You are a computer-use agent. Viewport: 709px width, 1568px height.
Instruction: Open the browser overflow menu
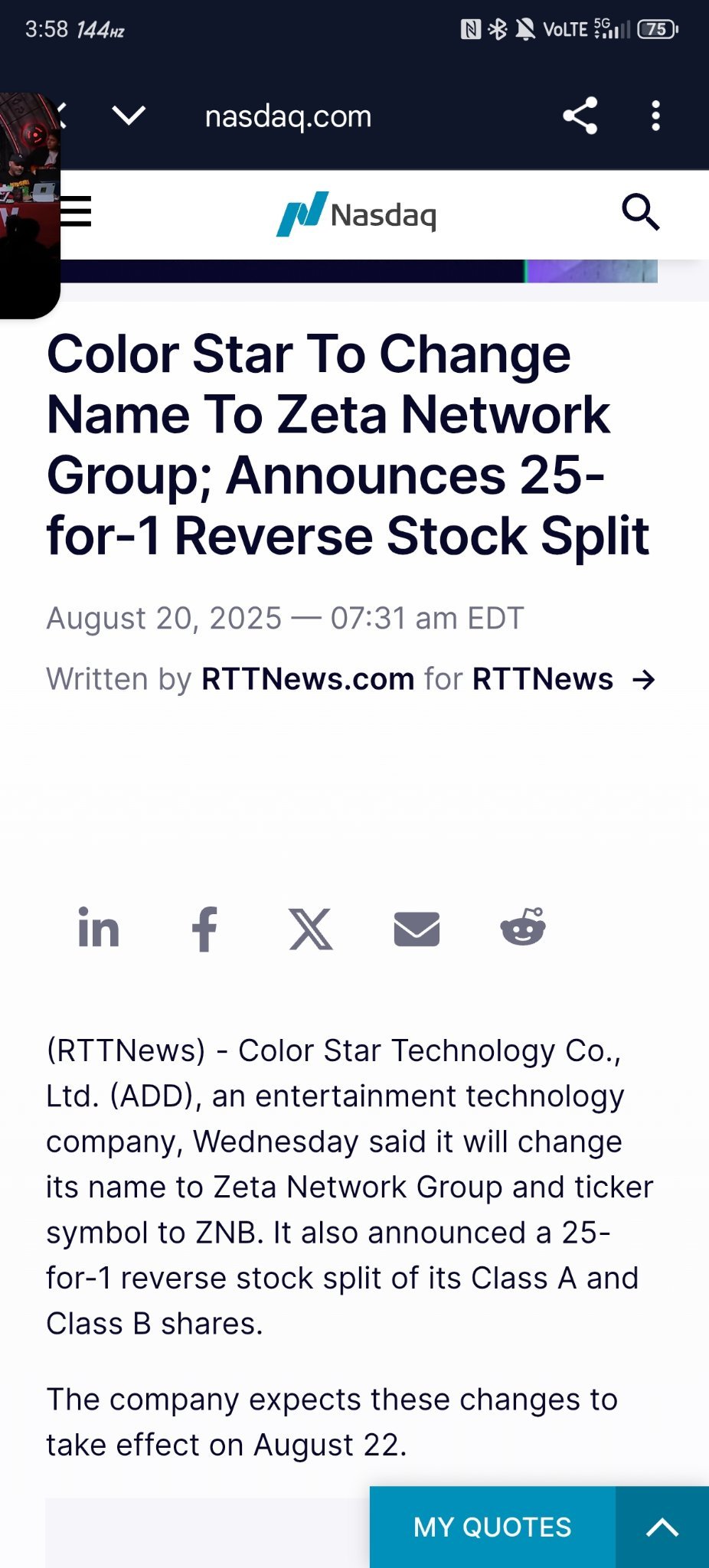coord(655,116)
